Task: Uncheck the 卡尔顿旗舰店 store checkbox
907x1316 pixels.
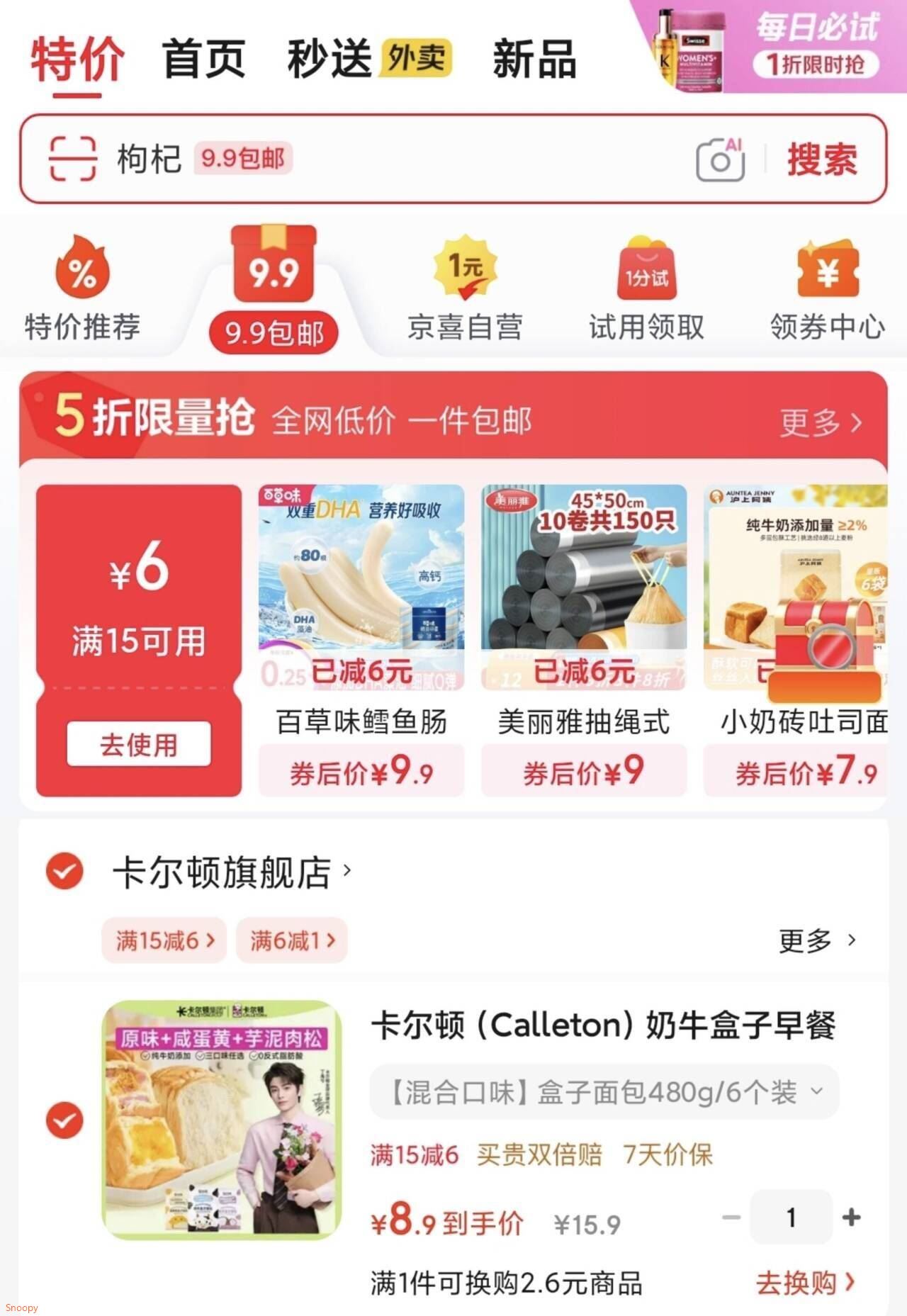Action: (x=64, y=871)
